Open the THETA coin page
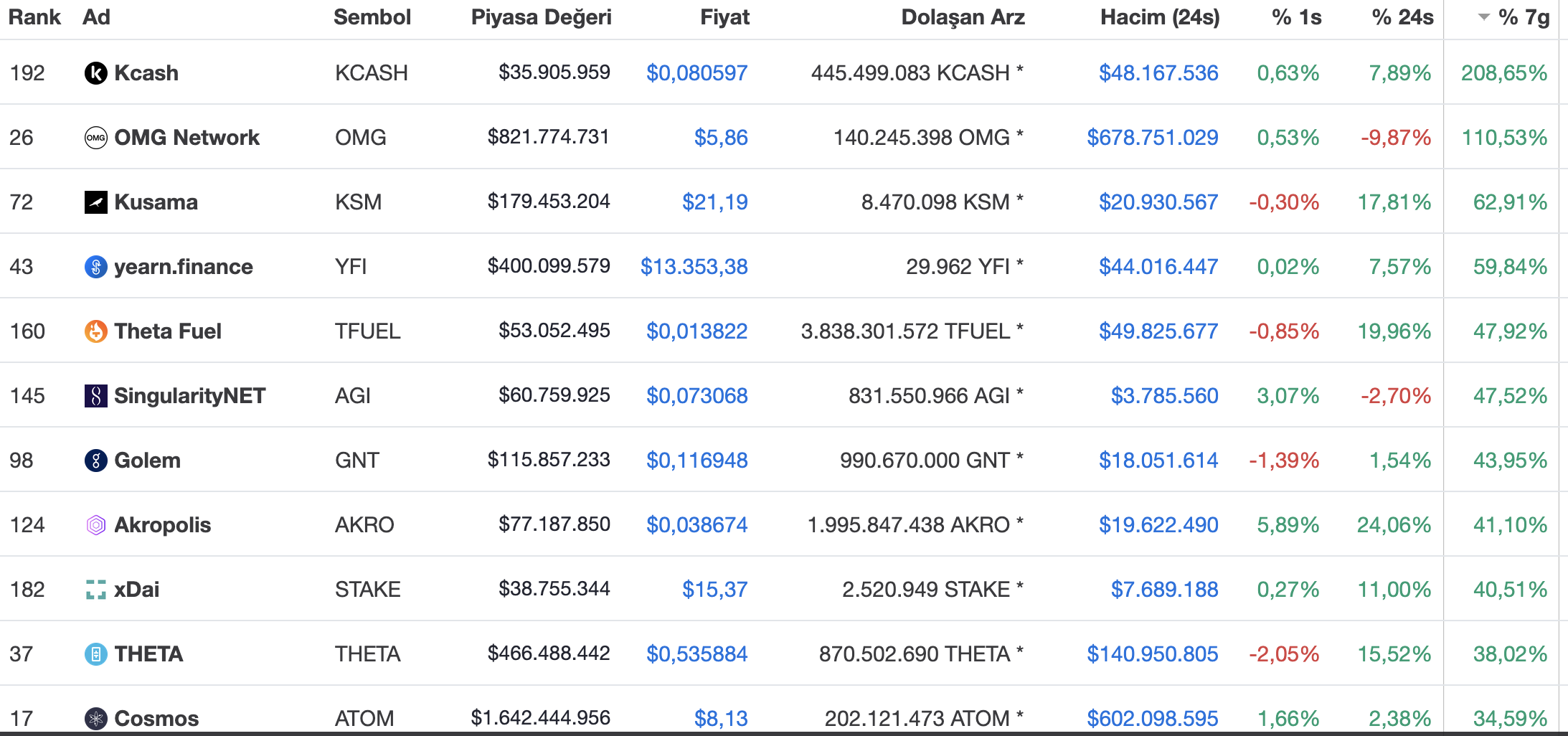The width and height of the screenshot is (1568, 736). click(x=148, y=654)
